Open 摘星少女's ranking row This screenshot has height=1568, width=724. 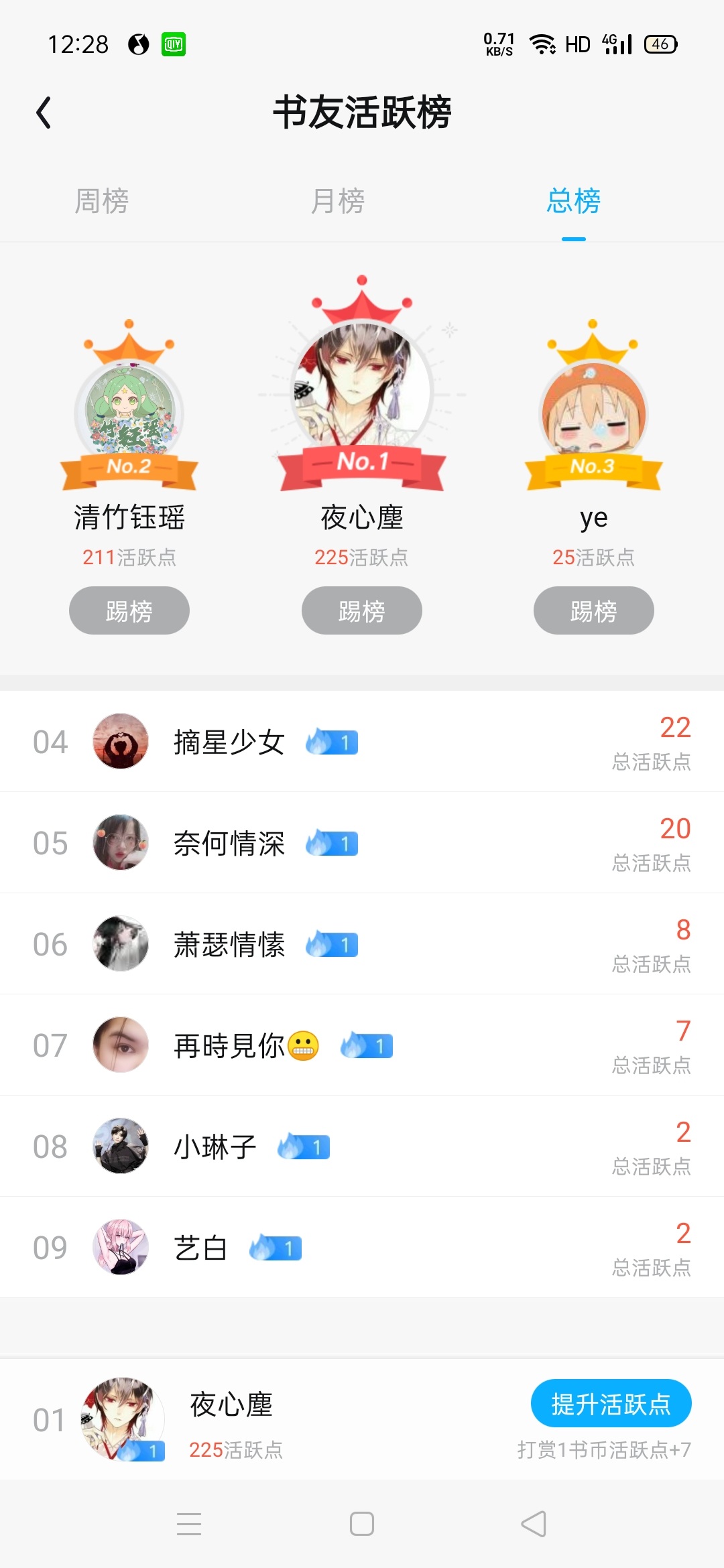click(362, 742)
